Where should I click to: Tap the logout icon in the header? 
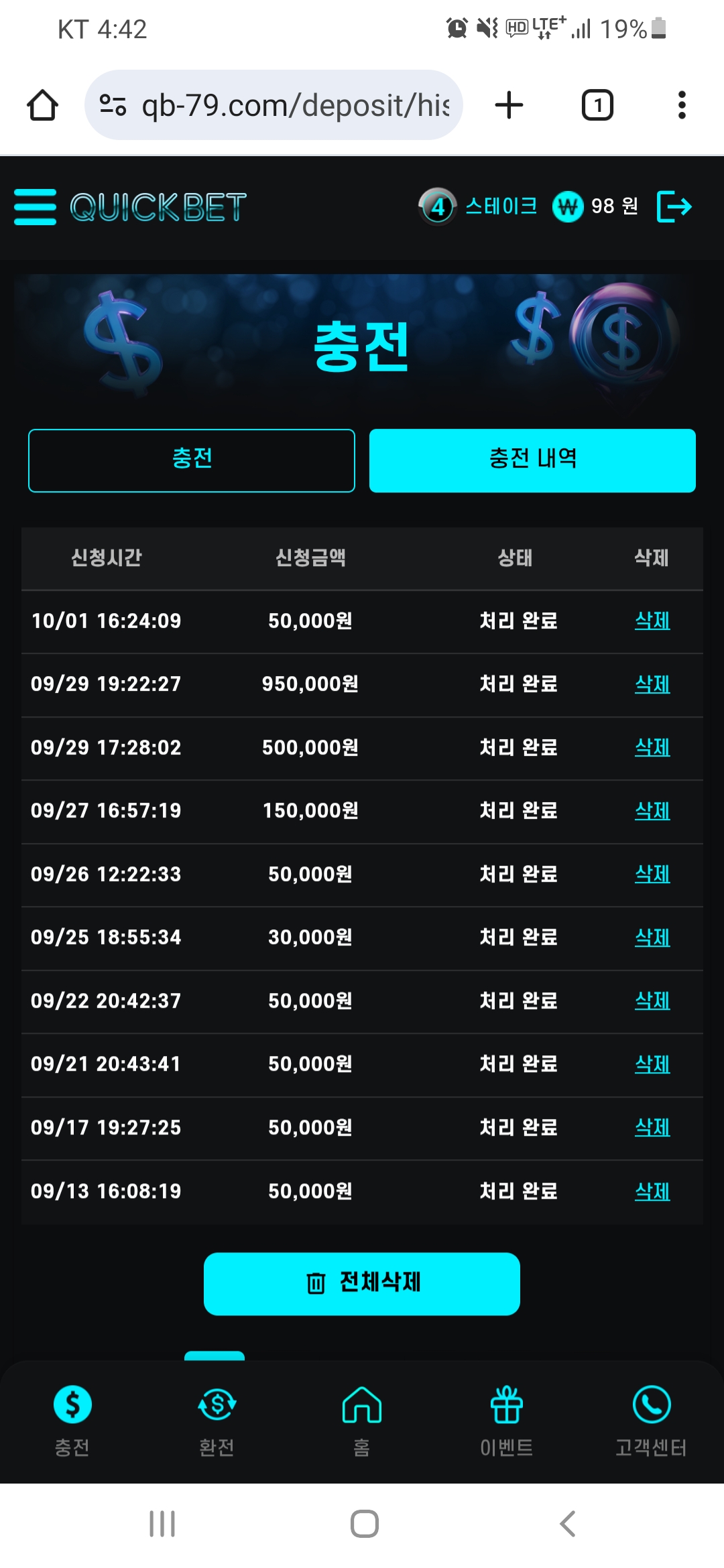tap(674, 206)
